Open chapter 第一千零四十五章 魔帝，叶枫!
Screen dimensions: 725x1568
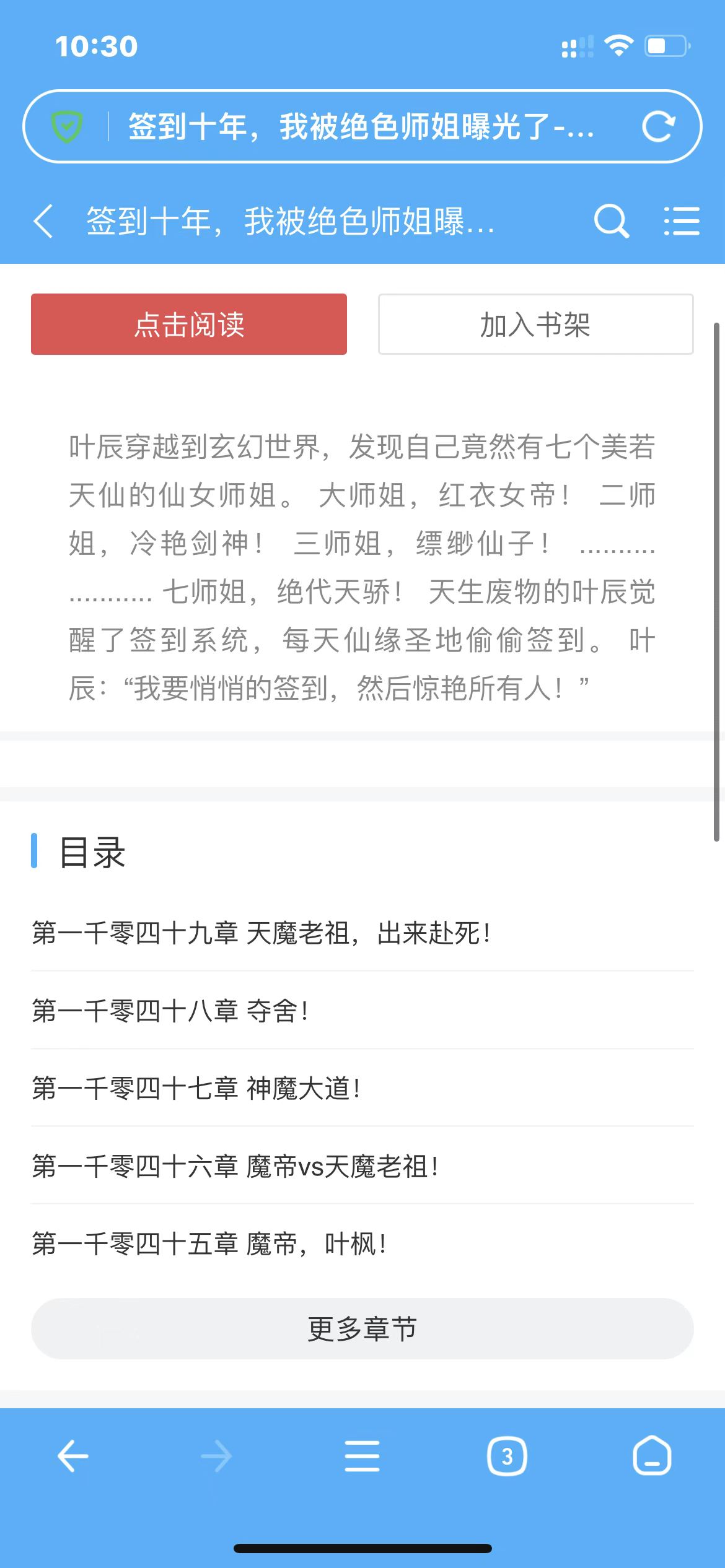click(209, 1244)
